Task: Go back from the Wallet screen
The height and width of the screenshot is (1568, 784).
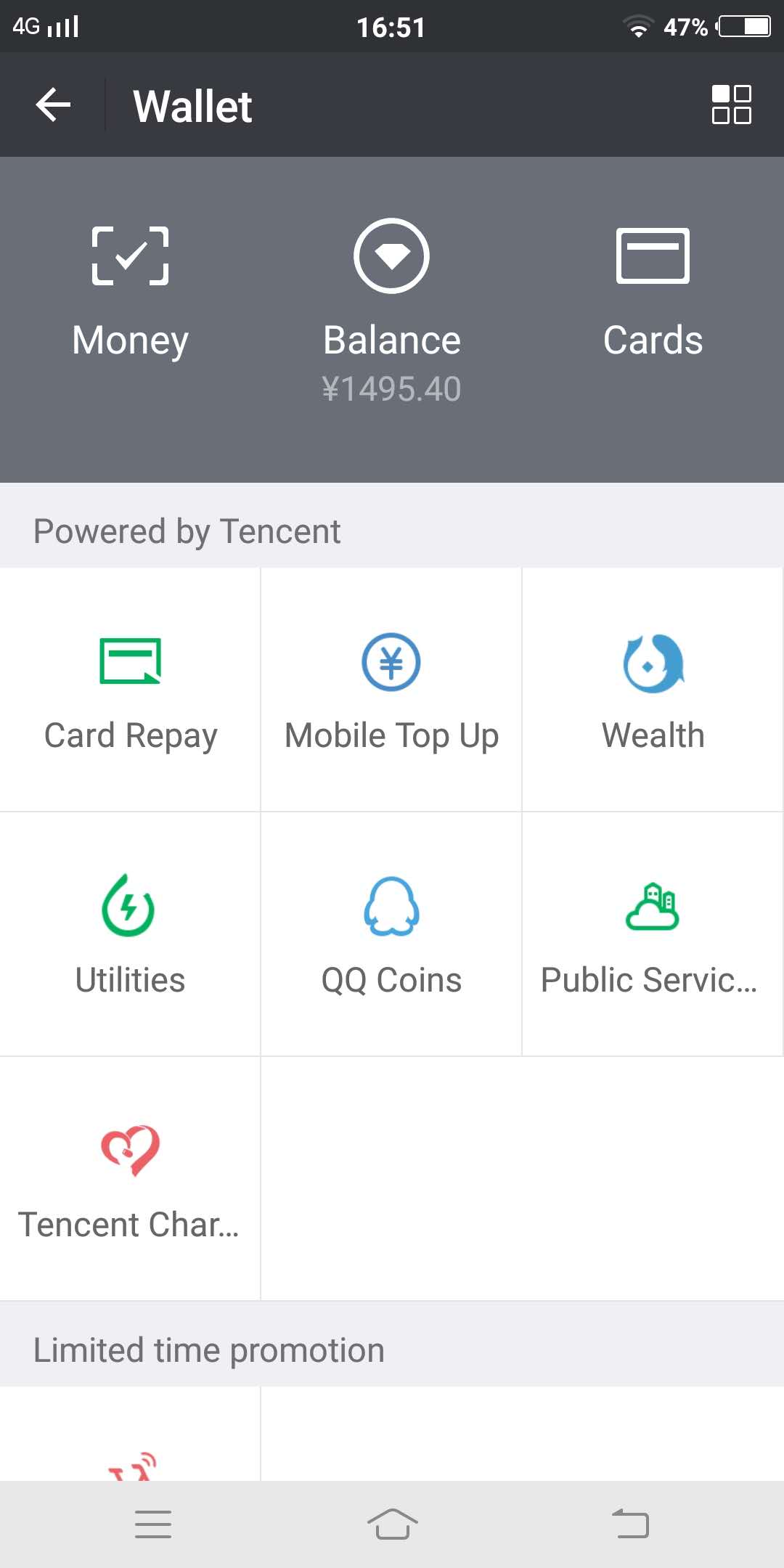Action: tap(53, 105)
